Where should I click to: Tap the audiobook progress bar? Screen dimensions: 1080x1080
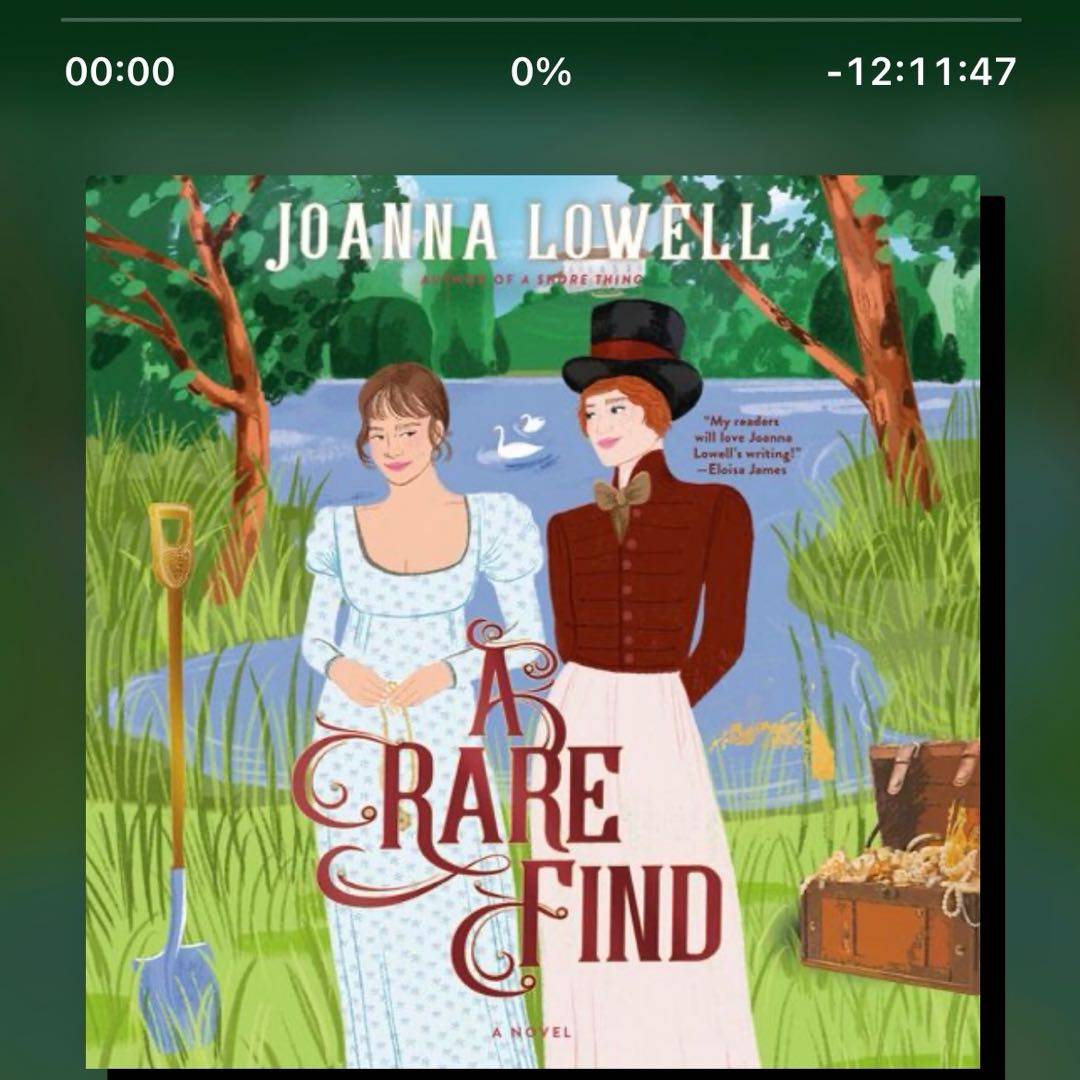click(540, 19)
